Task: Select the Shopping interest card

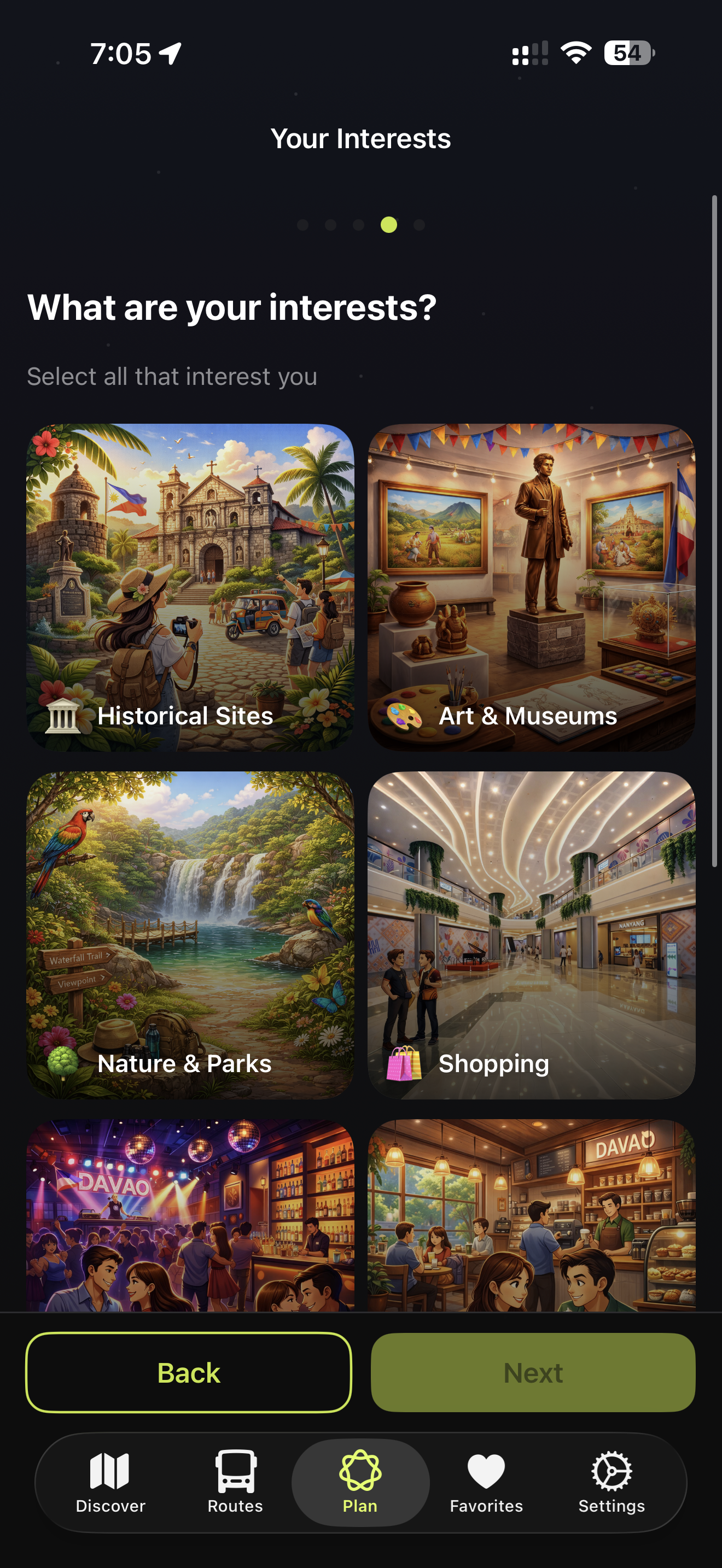Action: [x=532, y=935]
